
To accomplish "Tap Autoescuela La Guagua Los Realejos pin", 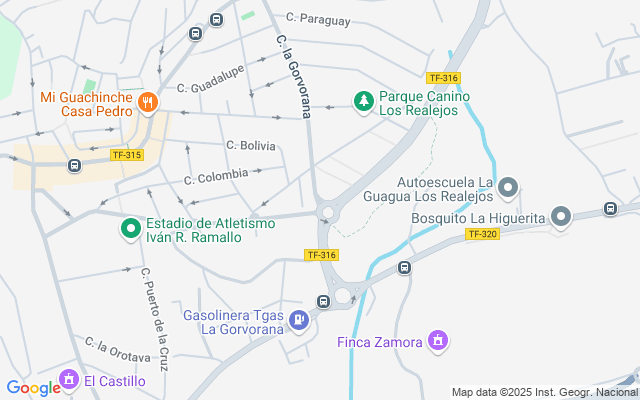I will [x=508, y=187].
